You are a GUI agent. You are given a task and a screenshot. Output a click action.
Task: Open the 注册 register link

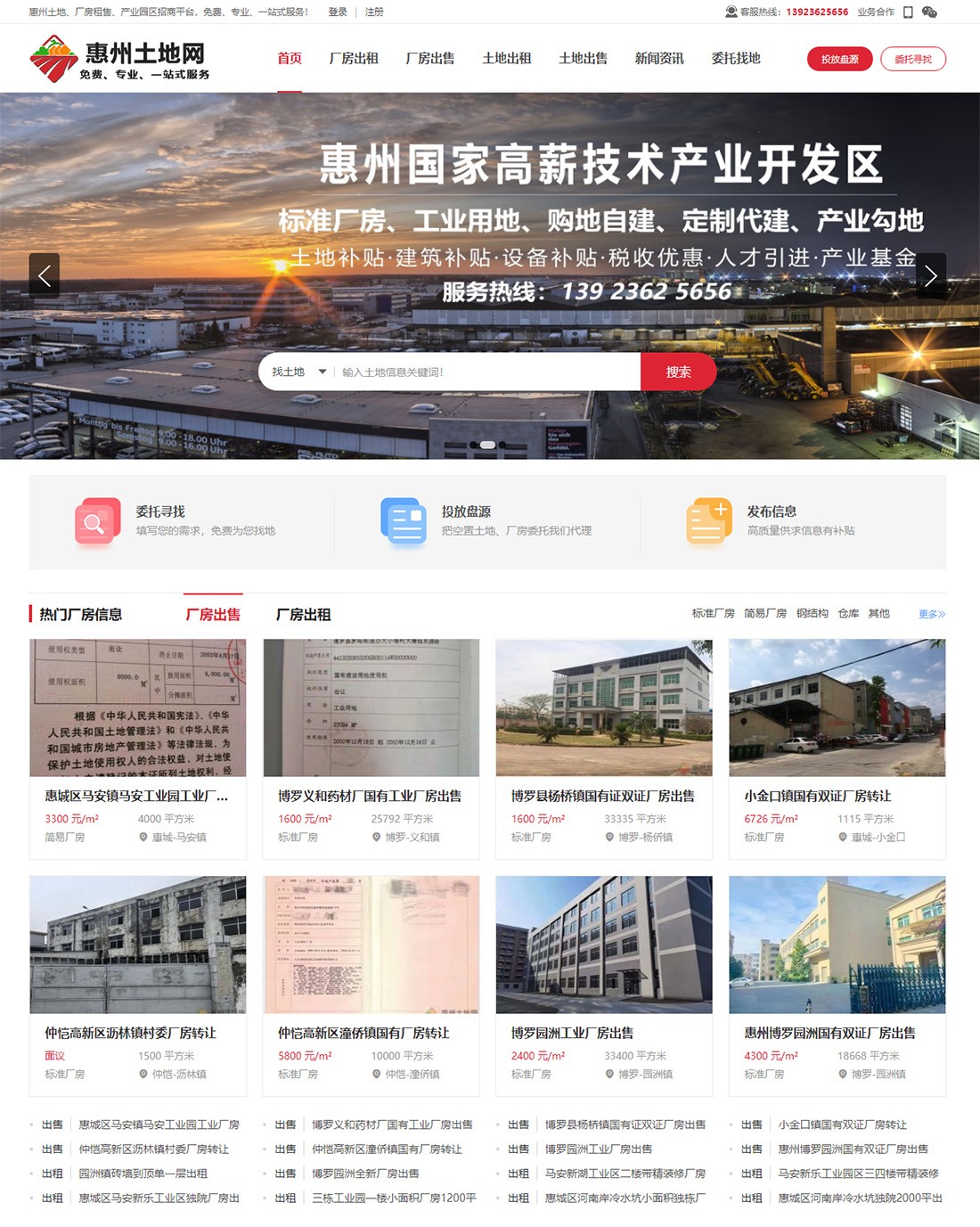(x=374, y=12)
